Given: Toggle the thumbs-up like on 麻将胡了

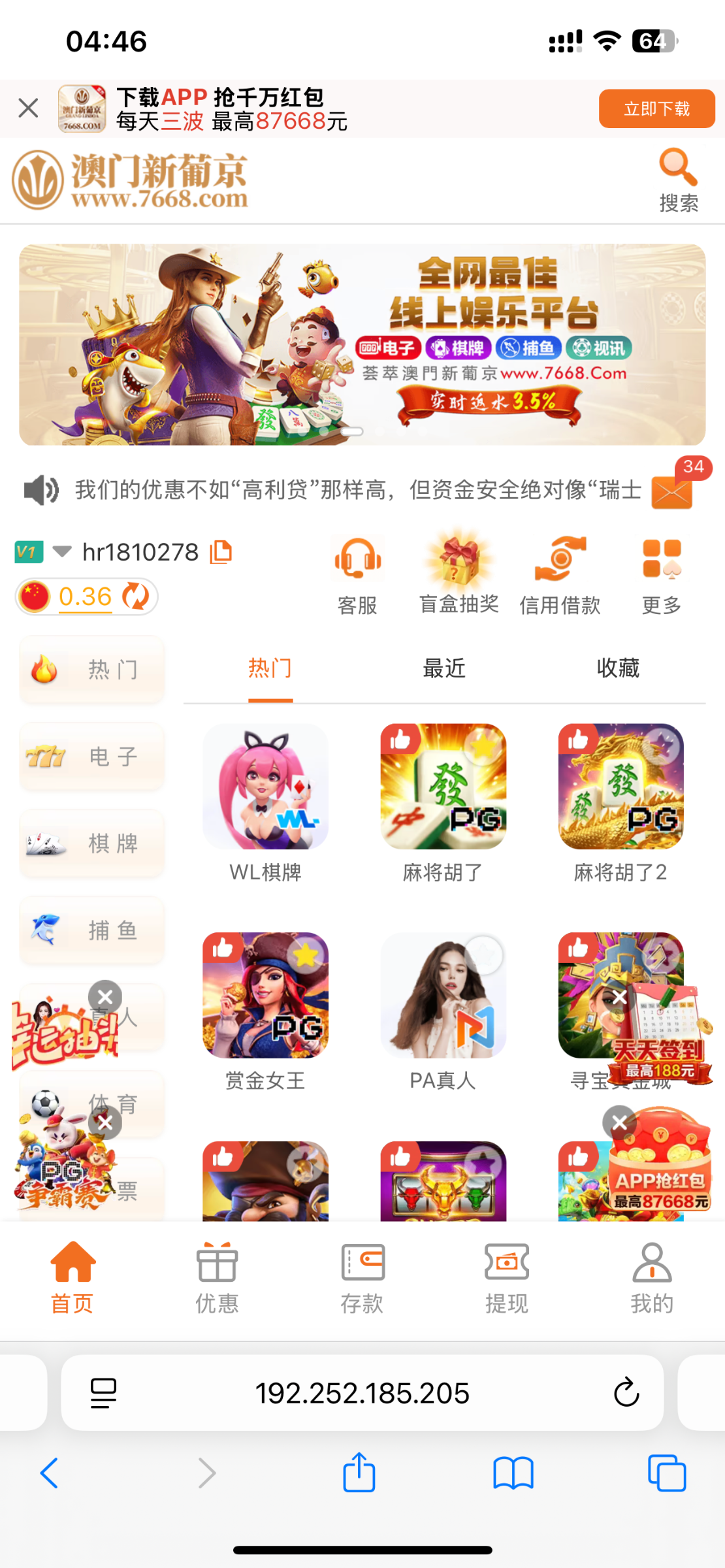Looking at the screenshot, I should 400,738.
